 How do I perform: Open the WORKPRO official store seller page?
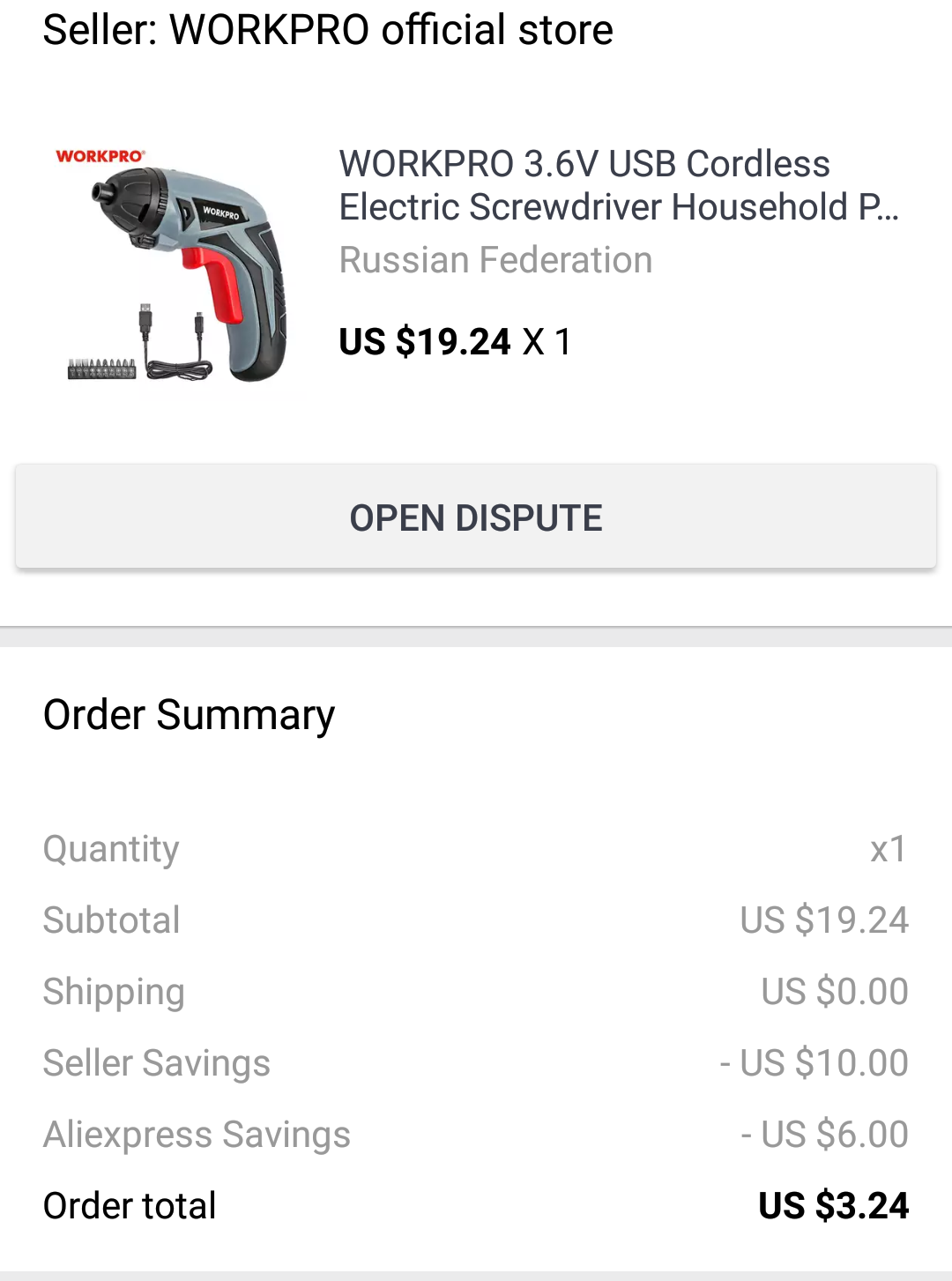(x=328, y=29)
